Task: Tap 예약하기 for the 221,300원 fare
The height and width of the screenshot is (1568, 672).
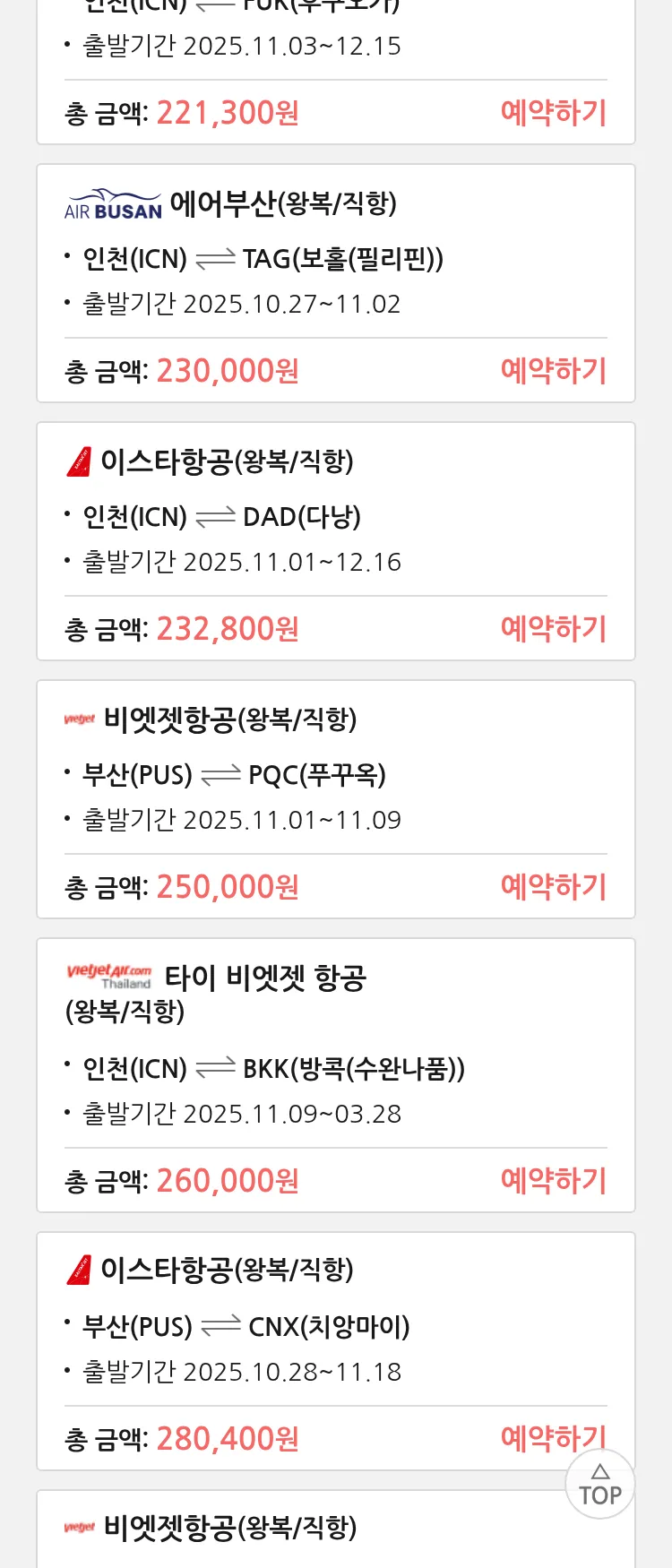Action: [x=553, y=113]
